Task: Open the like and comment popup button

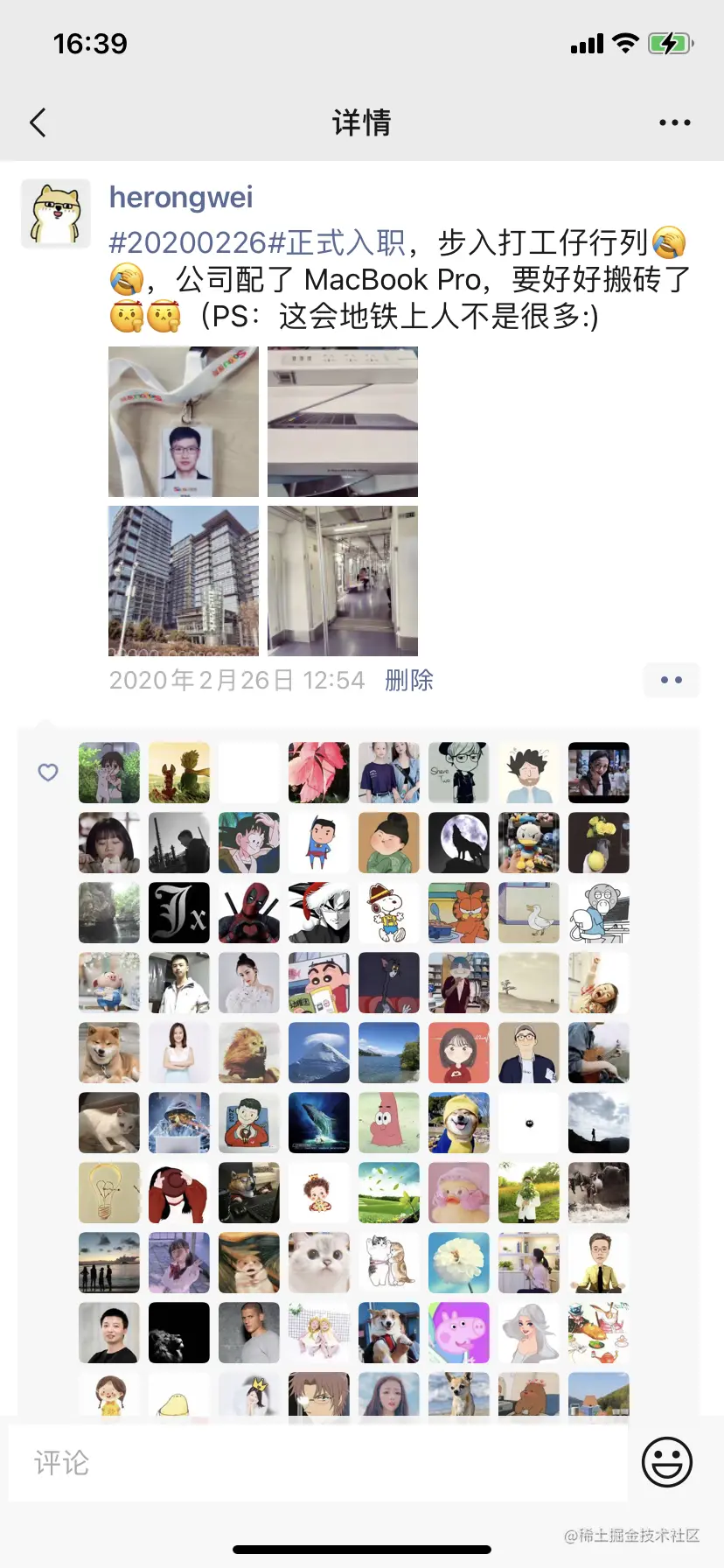Action: click(x=671, y=680)
